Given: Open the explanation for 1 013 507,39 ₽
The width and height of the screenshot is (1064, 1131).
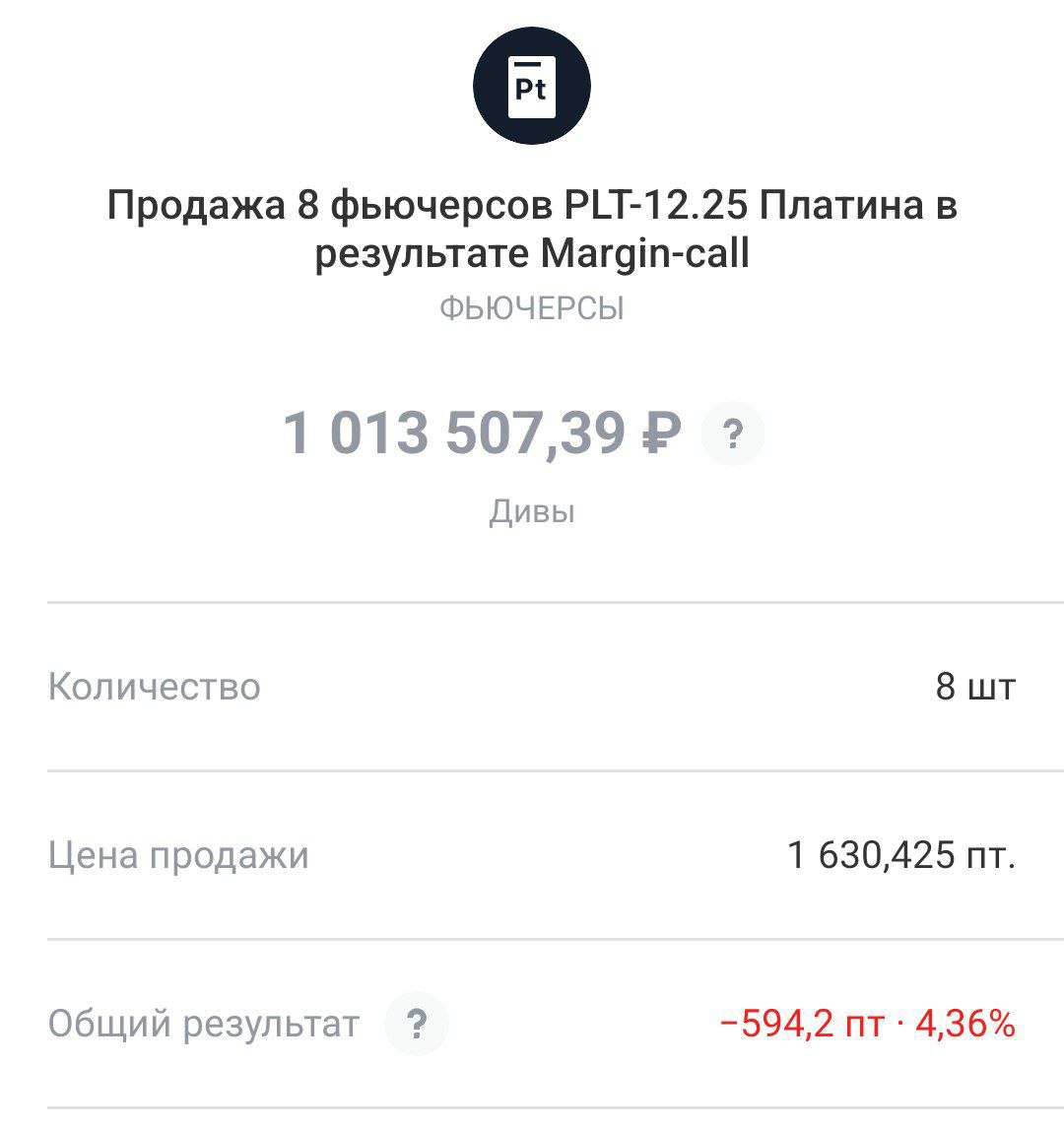Looking at the screenshot, I should 731,434.
